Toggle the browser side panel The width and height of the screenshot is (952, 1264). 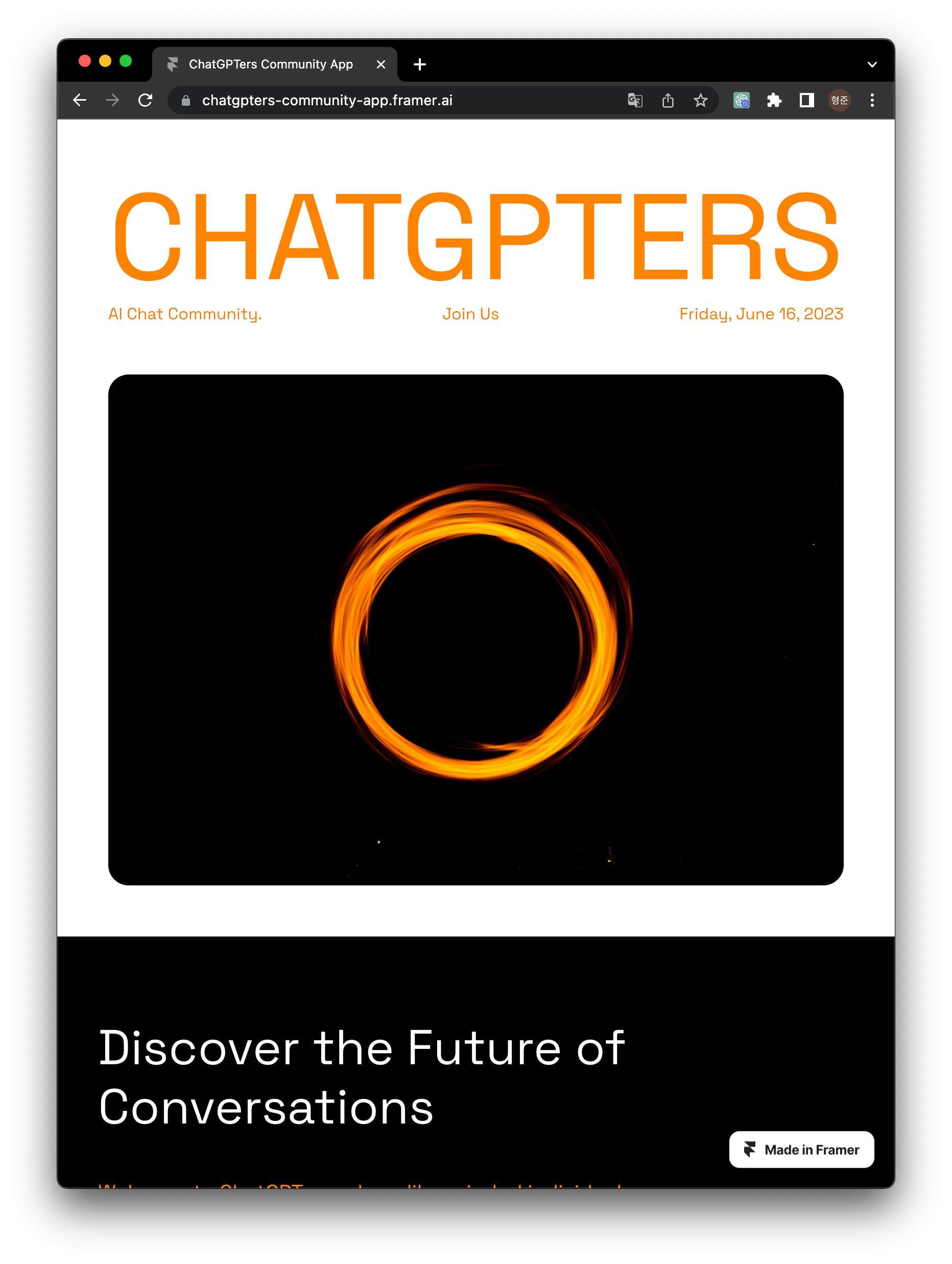point(806,101)
